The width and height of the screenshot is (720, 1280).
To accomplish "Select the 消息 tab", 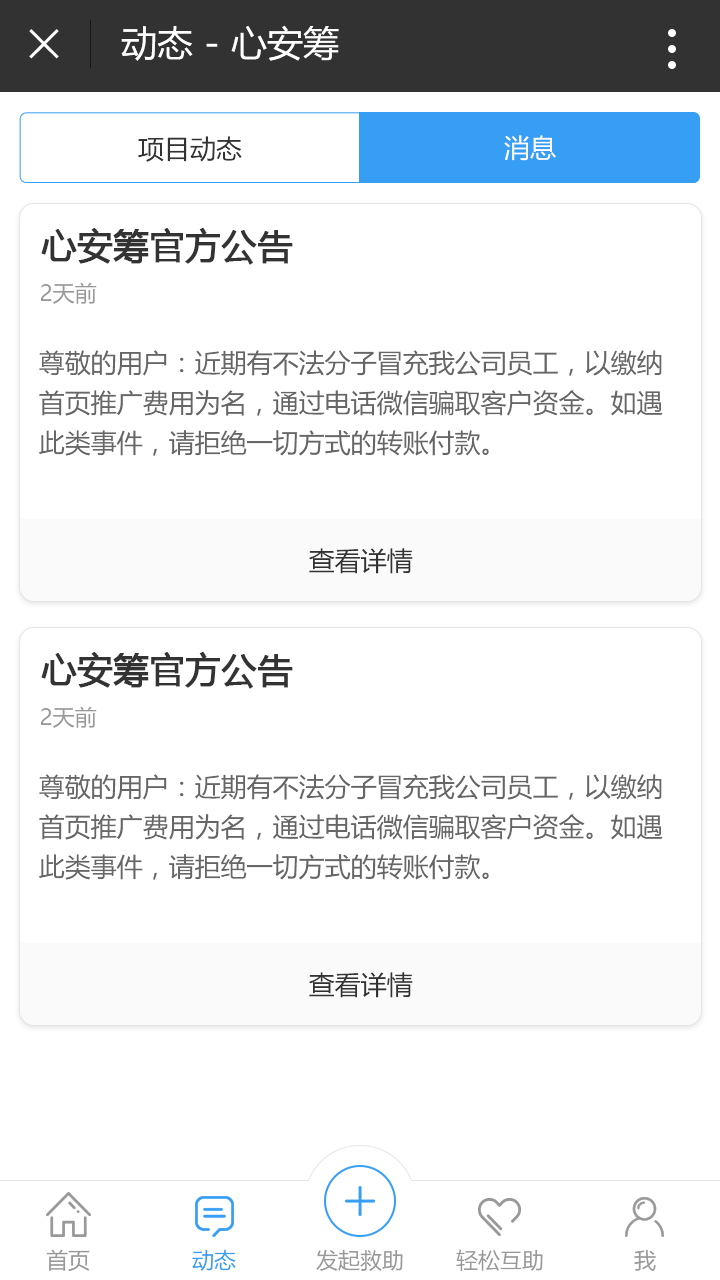I will (529, 148).
